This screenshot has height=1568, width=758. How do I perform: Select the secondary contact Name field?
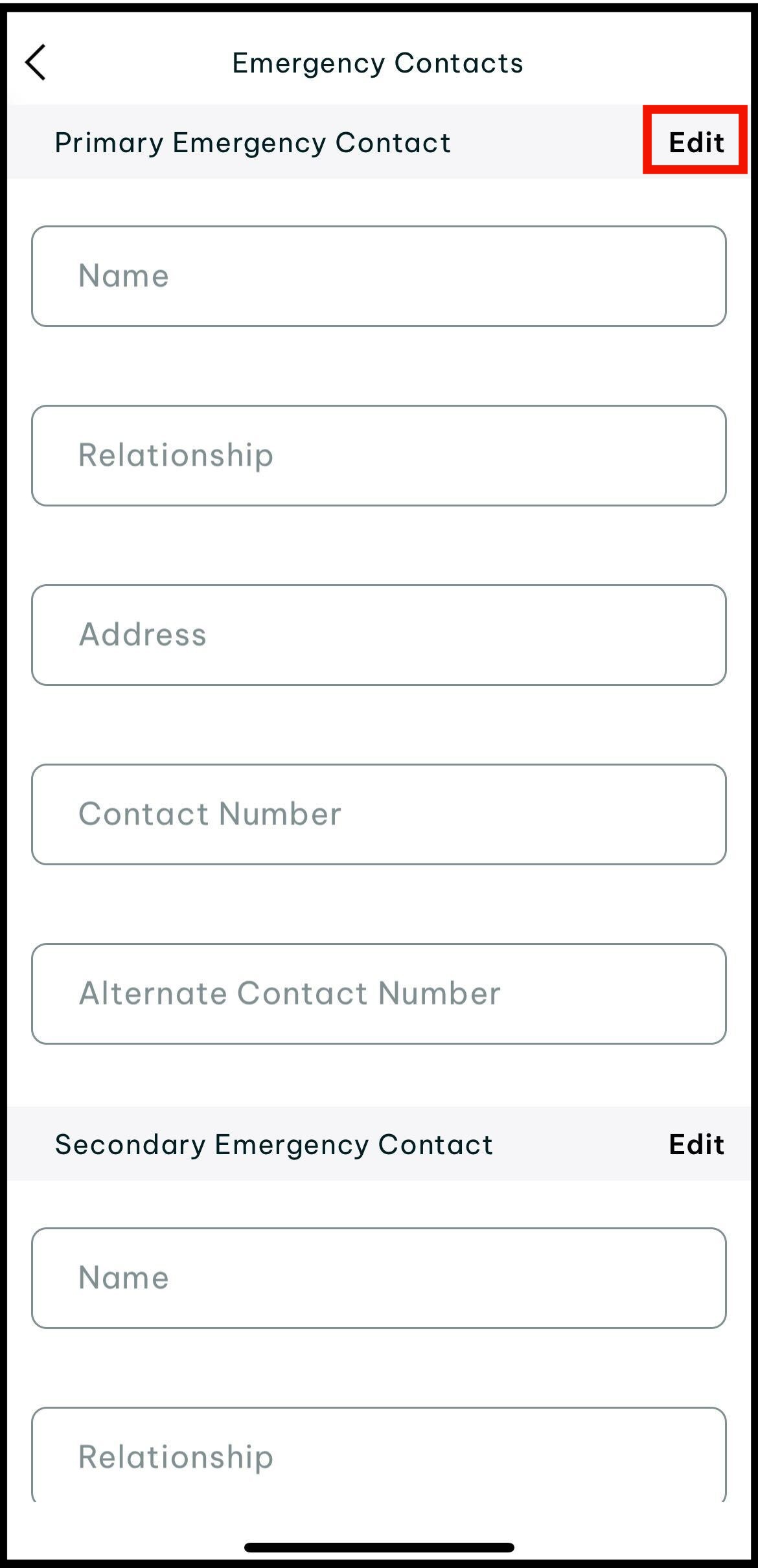point(378,1278)
